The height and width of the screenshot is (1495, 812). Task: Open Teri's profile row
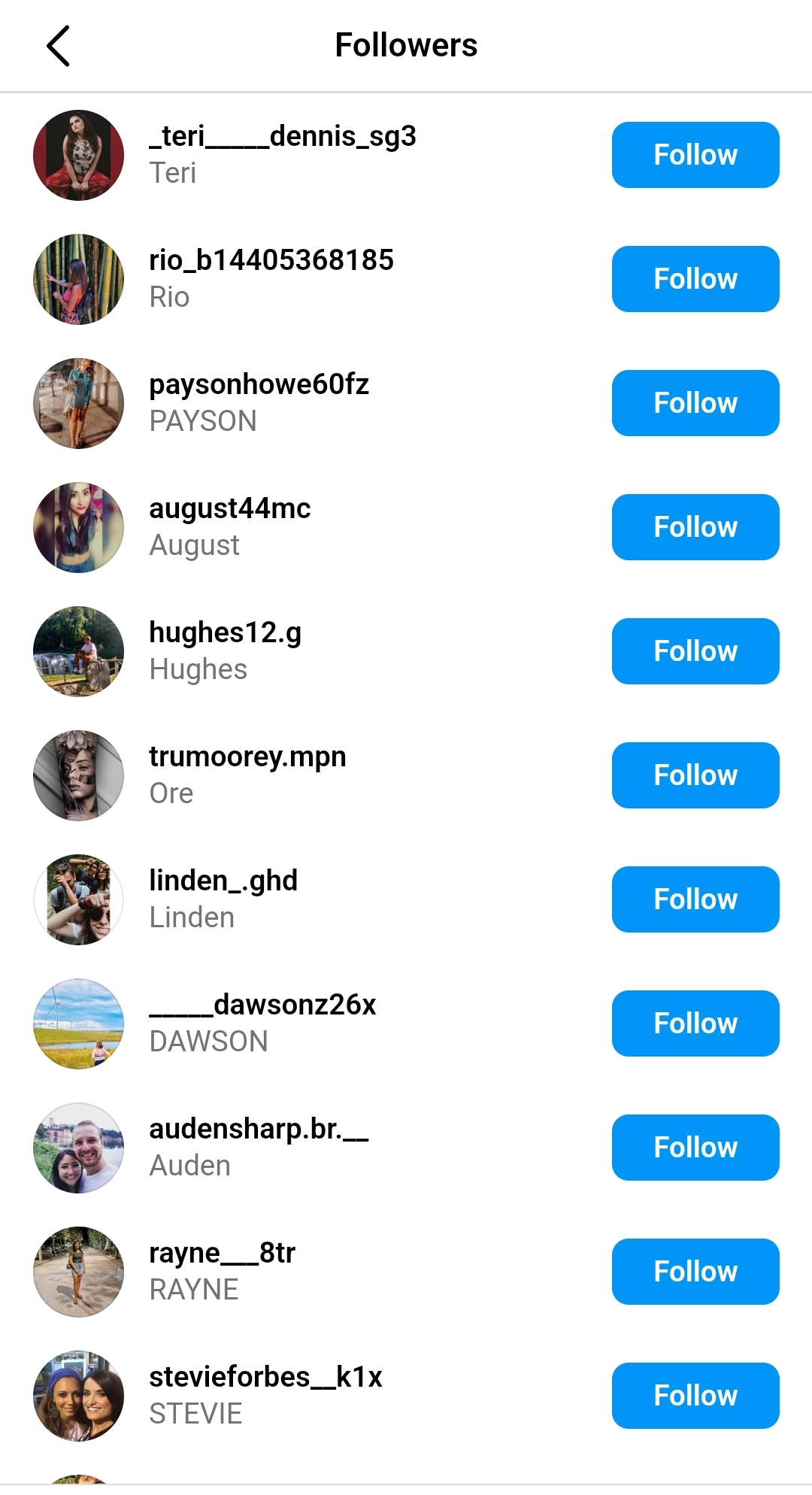pos(282,154)
